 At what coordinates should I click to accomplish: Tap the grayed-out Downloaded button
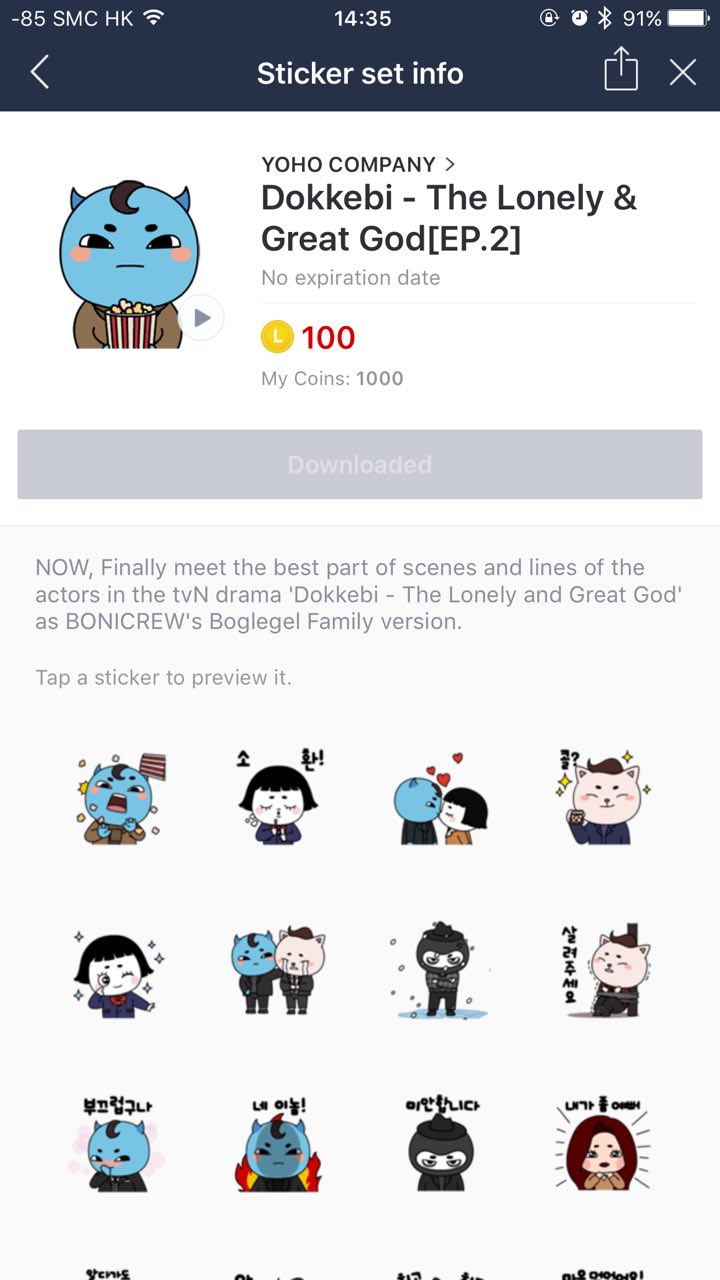point(360,465)
